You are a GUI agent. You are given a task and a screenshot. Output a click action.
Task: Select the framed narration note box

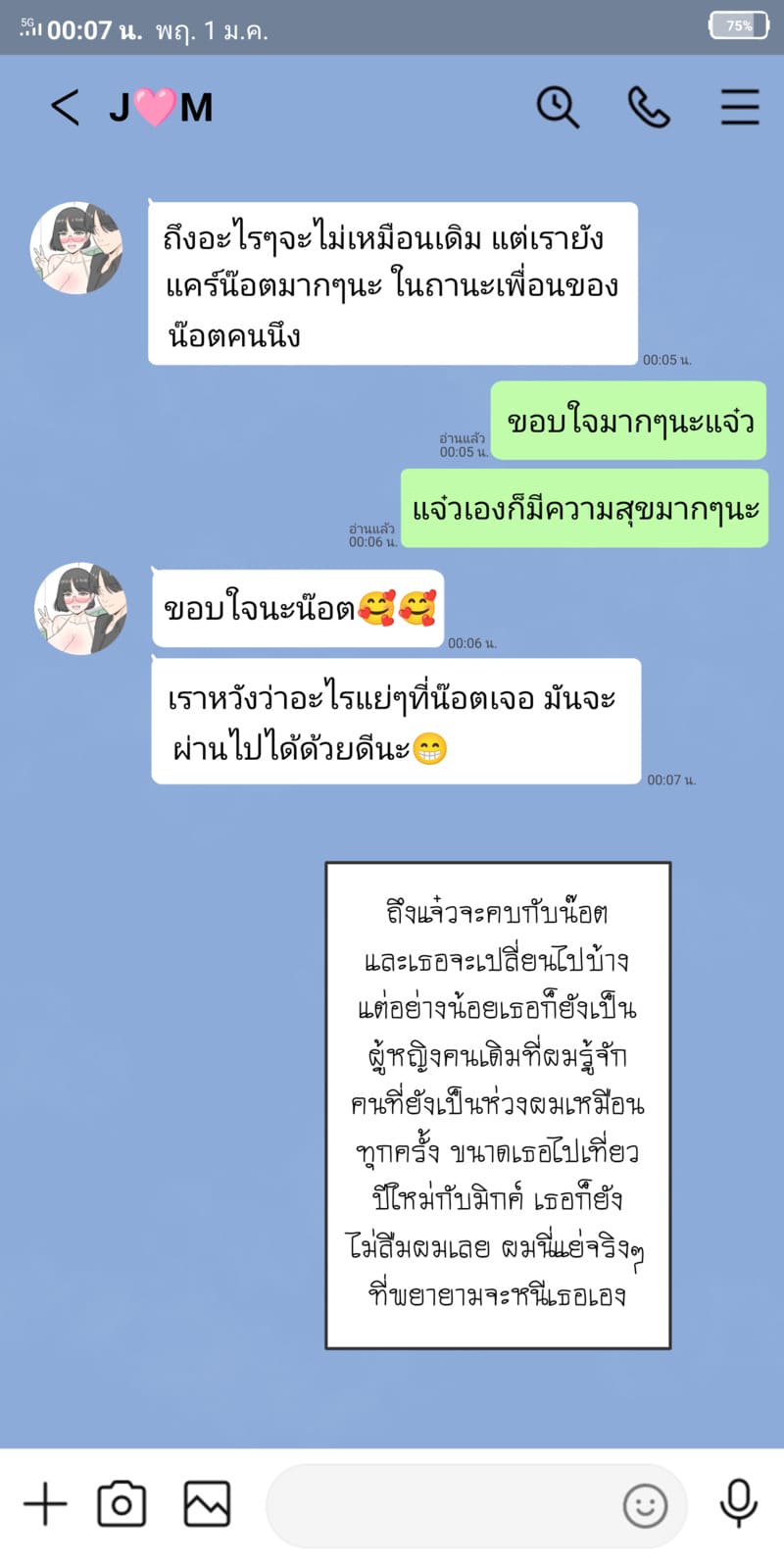click(499, 1103)
